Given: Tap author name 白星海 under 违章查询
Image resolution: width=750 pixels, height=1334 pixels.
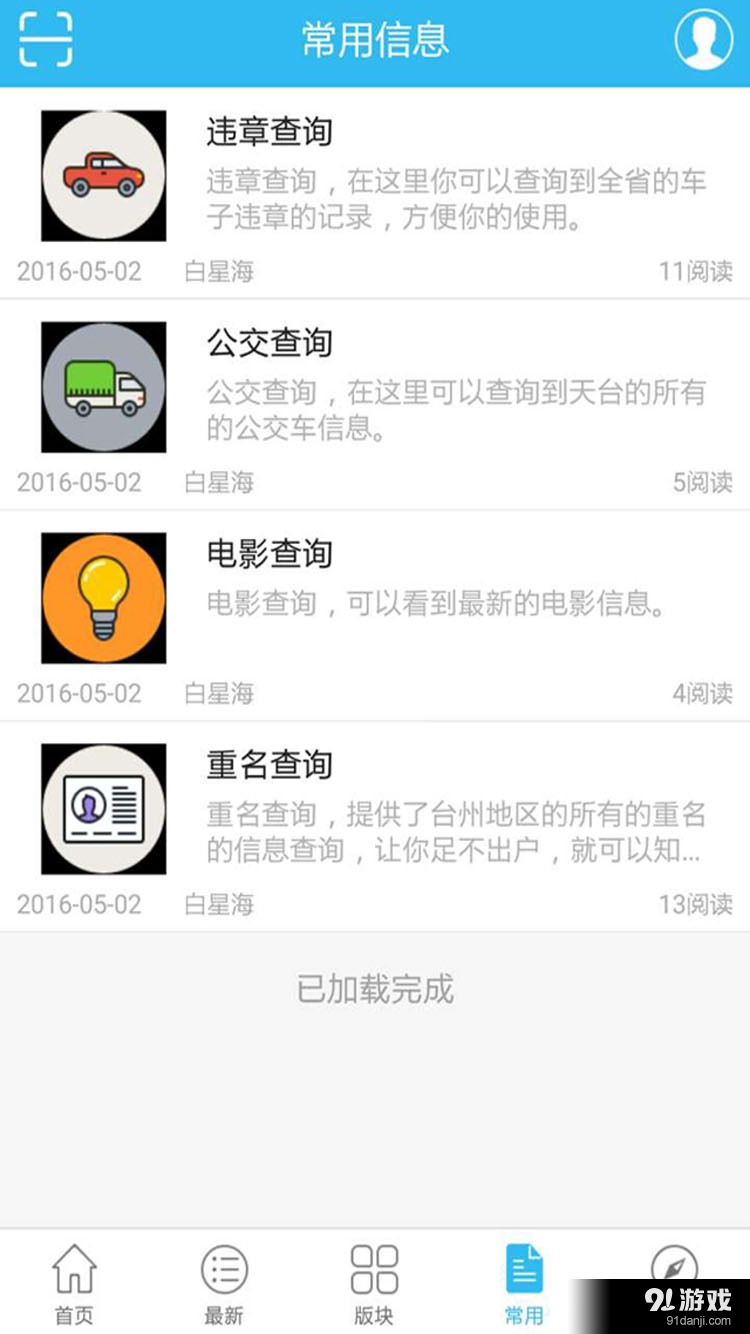Looking at the screenshot, I should pos(218,270).
